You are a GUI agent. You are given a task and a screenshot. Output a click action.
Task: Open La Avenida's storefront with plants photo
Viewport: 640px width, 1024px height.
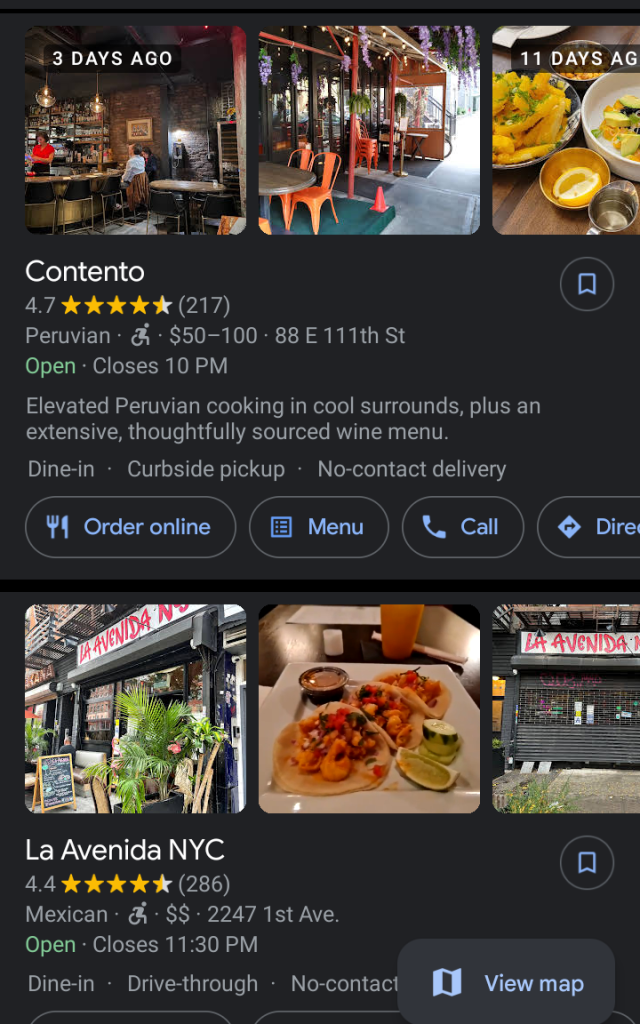[135, 708]
